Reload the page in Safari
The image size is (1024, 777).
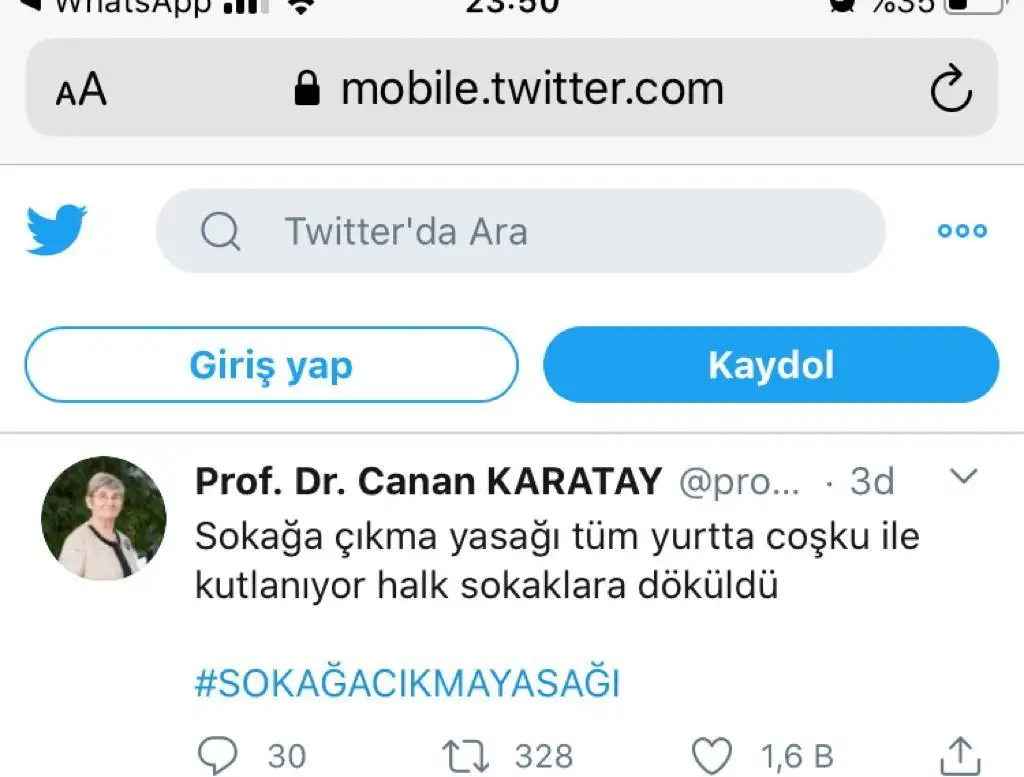coord(950,90)
